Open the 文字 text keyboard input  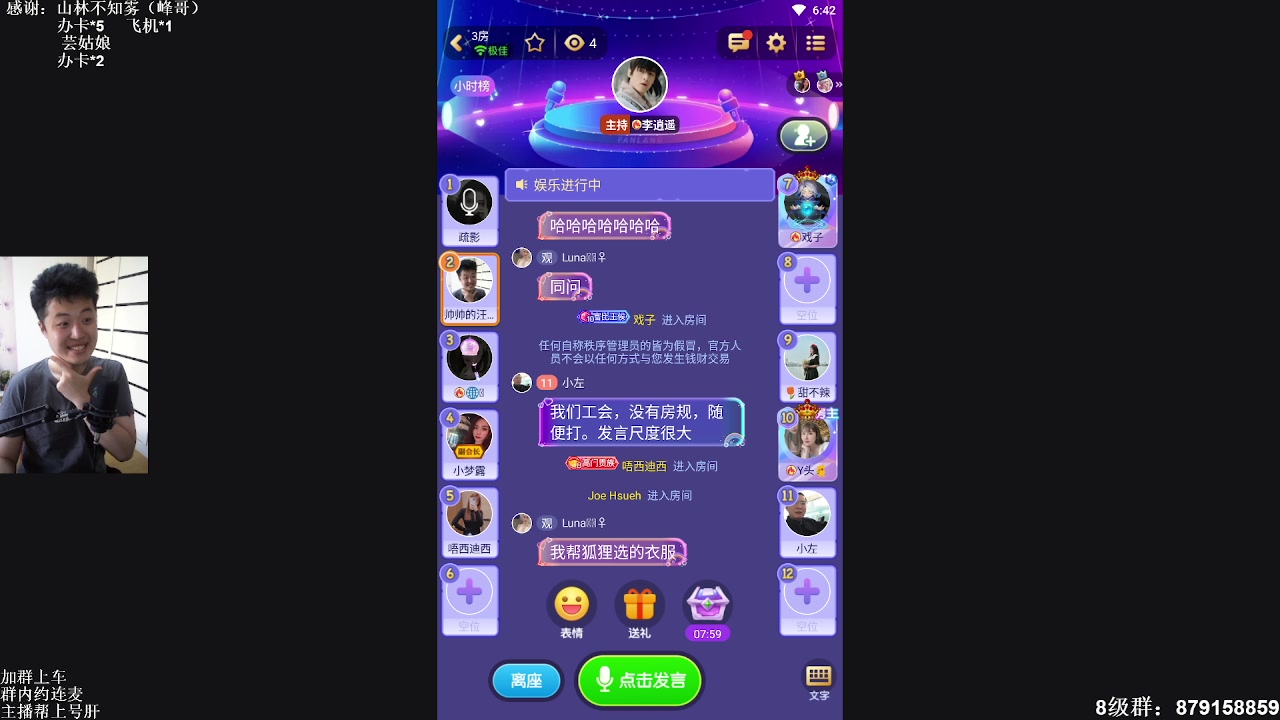point(818,680)
